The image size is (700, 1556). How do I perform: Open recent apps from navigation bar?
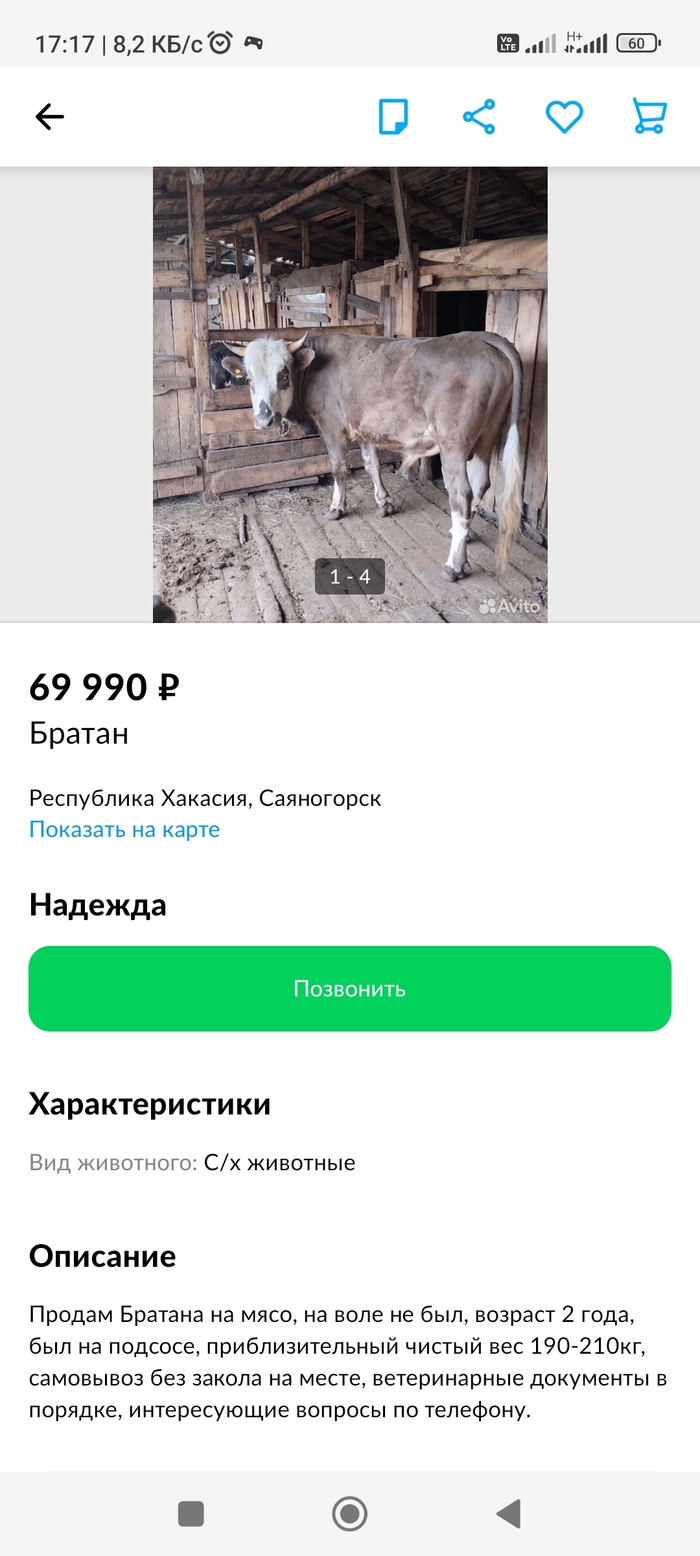click(191, 1513)
